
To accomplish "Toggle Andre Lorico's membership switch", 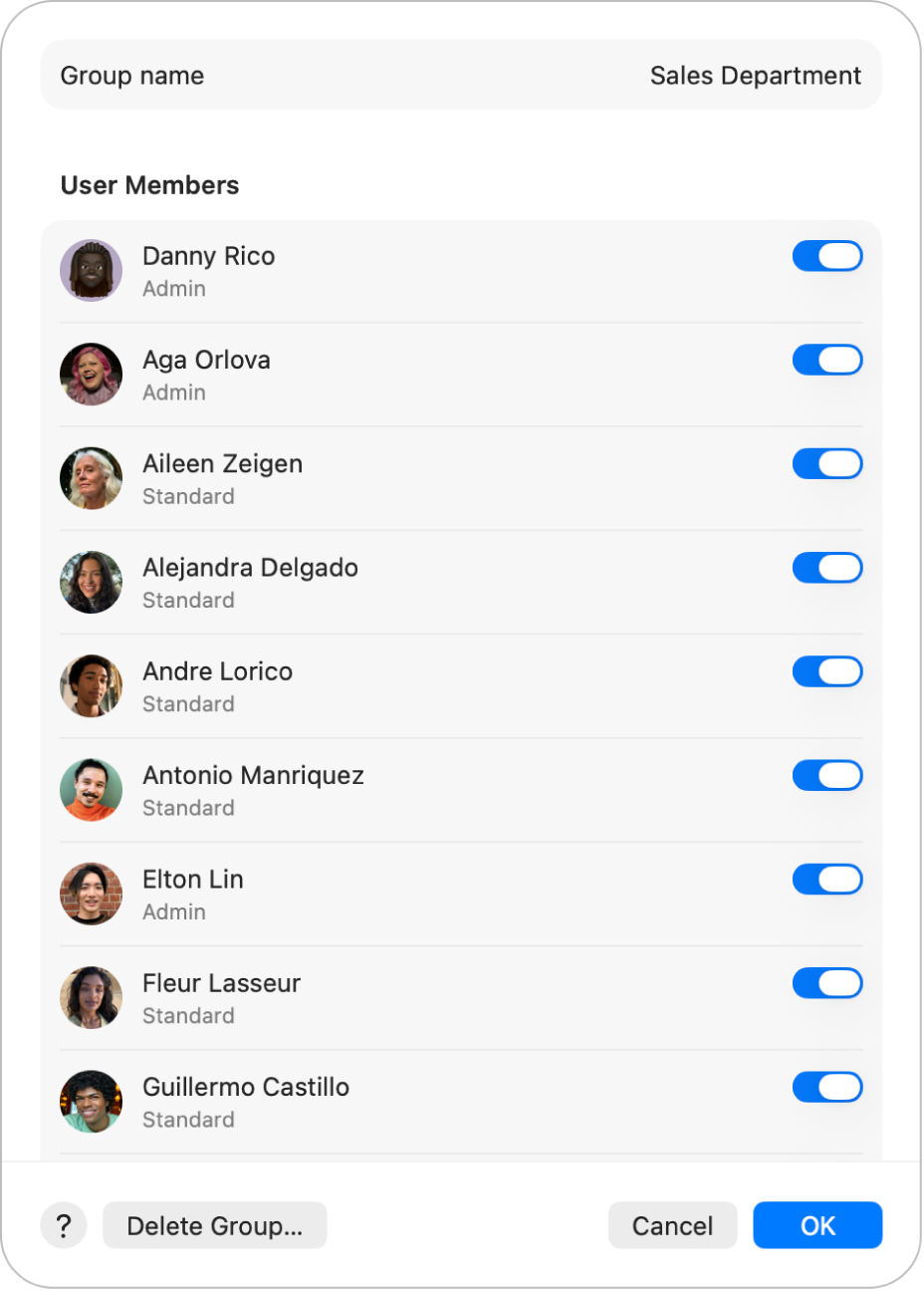I will click(827, 670).
